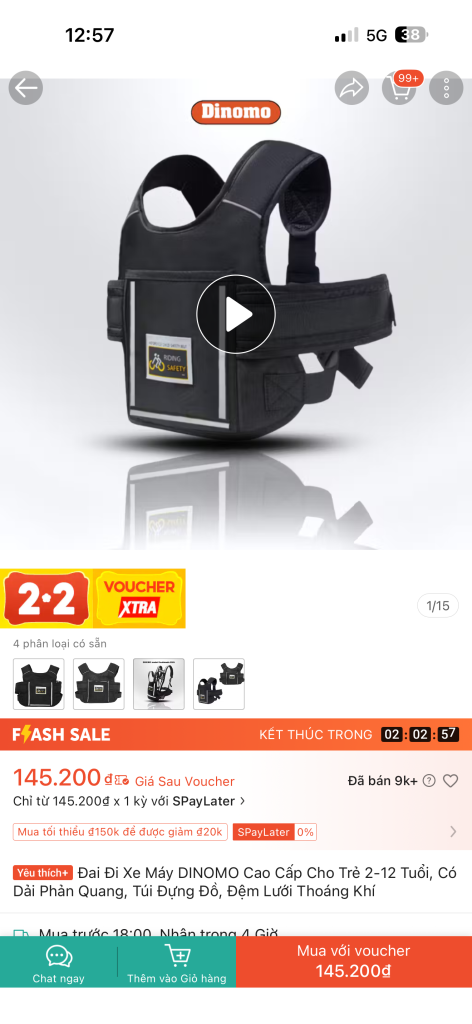The image size is (472, 1024).
Task: Expand the voucher offers row
Action: (236, 832)
